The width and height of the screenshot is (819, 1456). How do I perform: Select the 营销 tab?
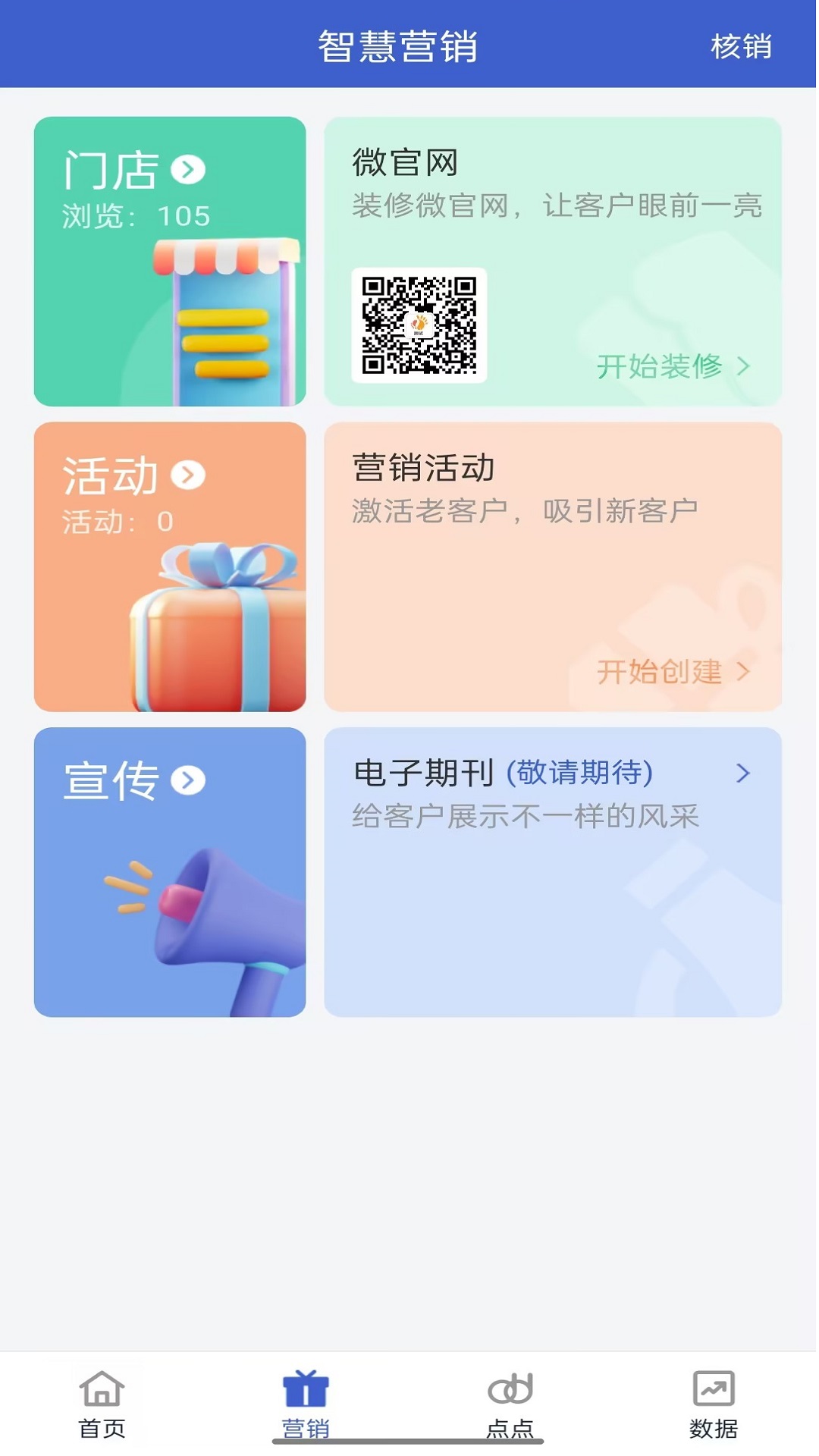(306, 1403)
